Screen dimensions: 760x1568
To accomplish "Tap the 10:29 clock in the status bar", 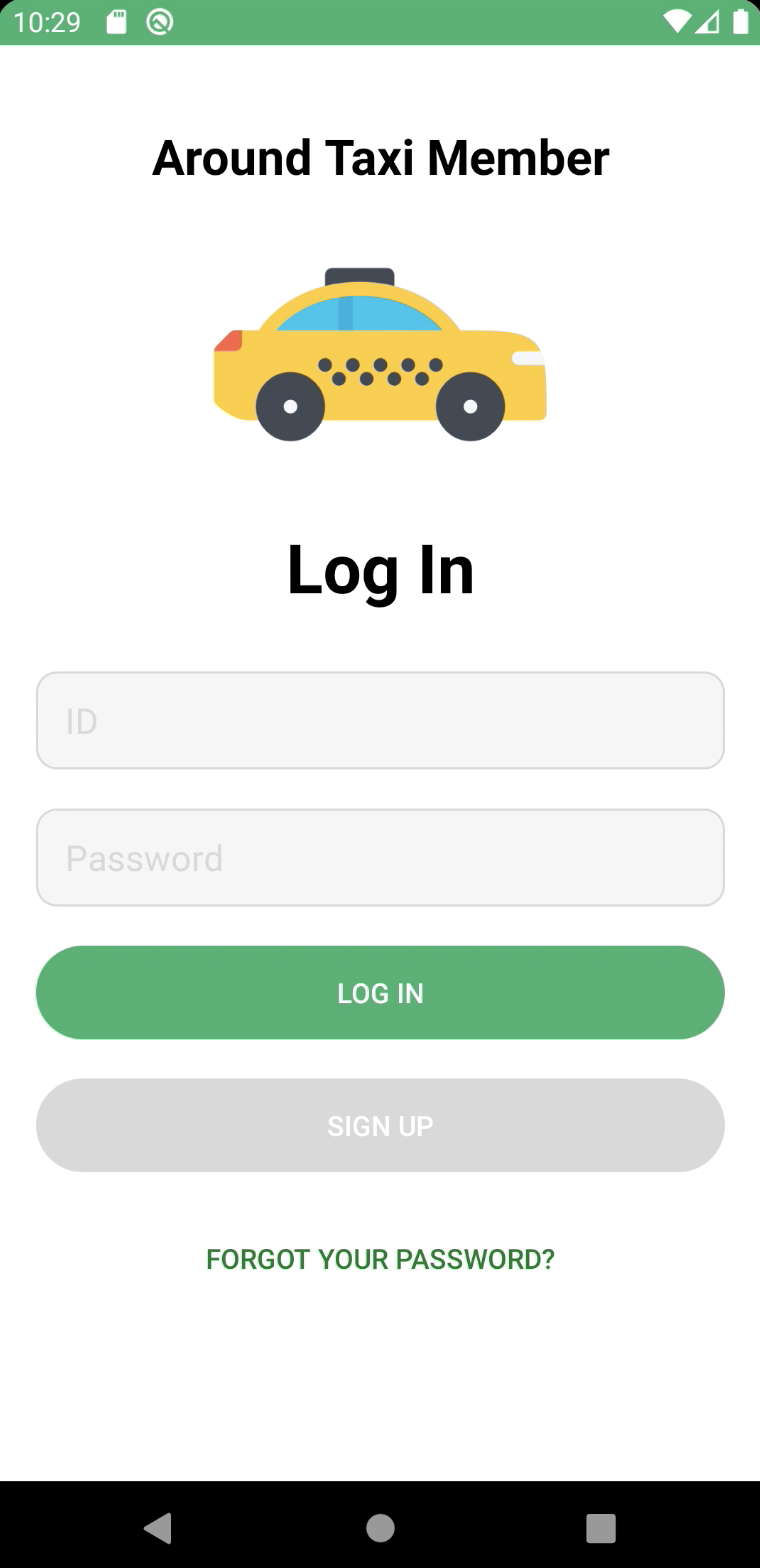I will [x=47, y=21].
